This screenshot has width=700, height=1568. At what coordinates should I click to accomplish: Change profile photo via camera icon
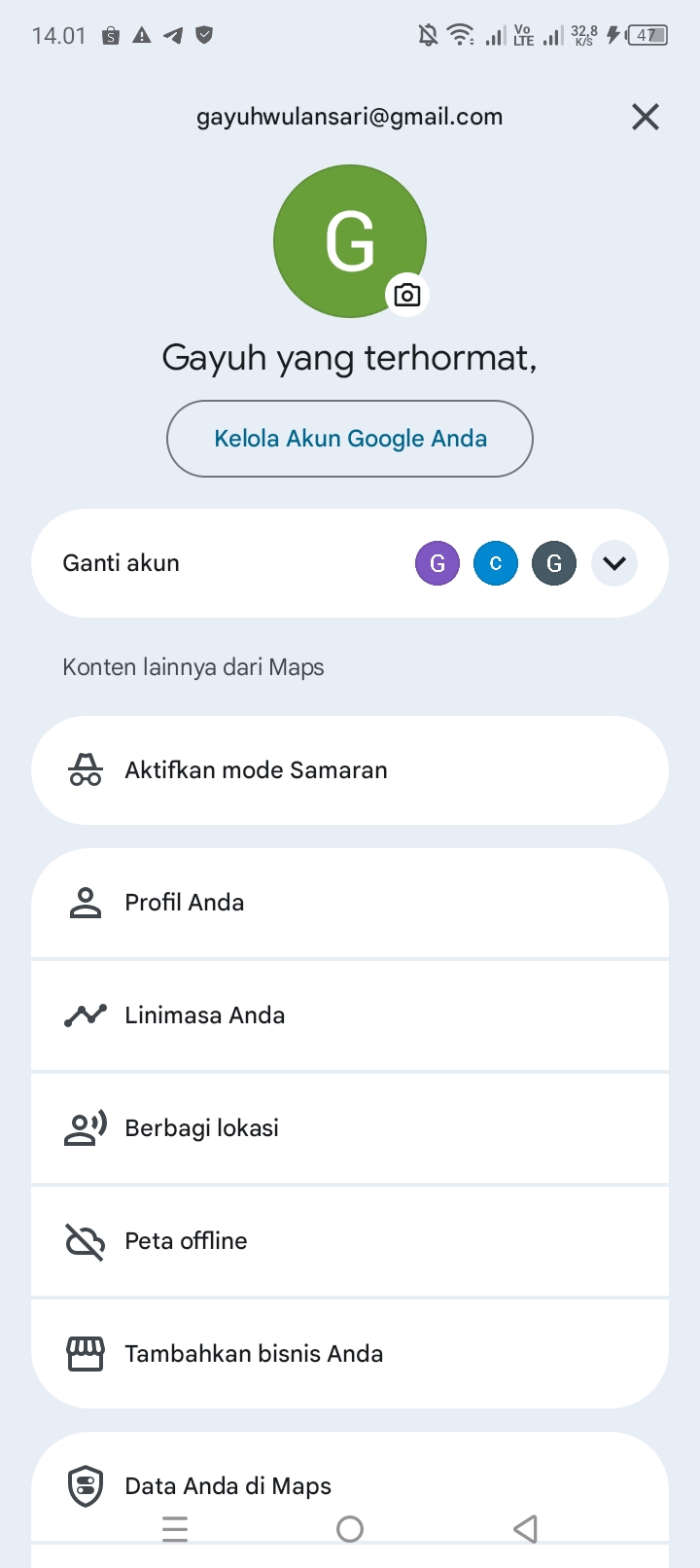coord(407,295)
